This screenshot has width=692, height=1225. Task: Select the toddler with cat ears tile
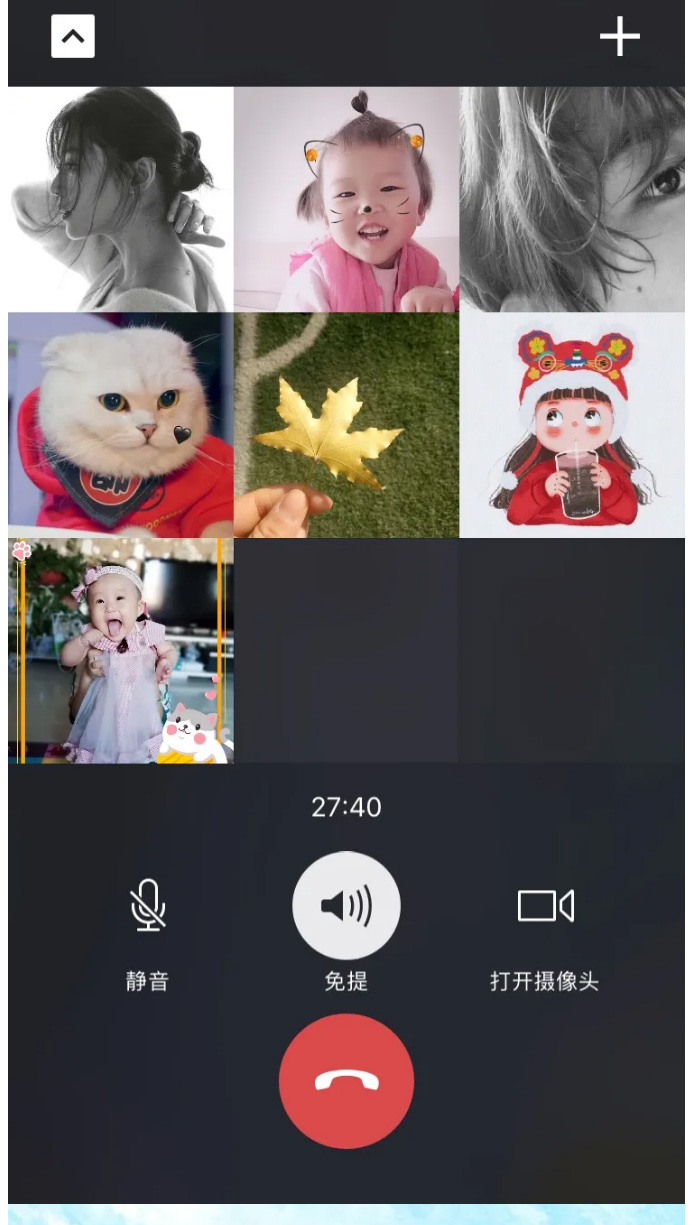pos(346,199)
